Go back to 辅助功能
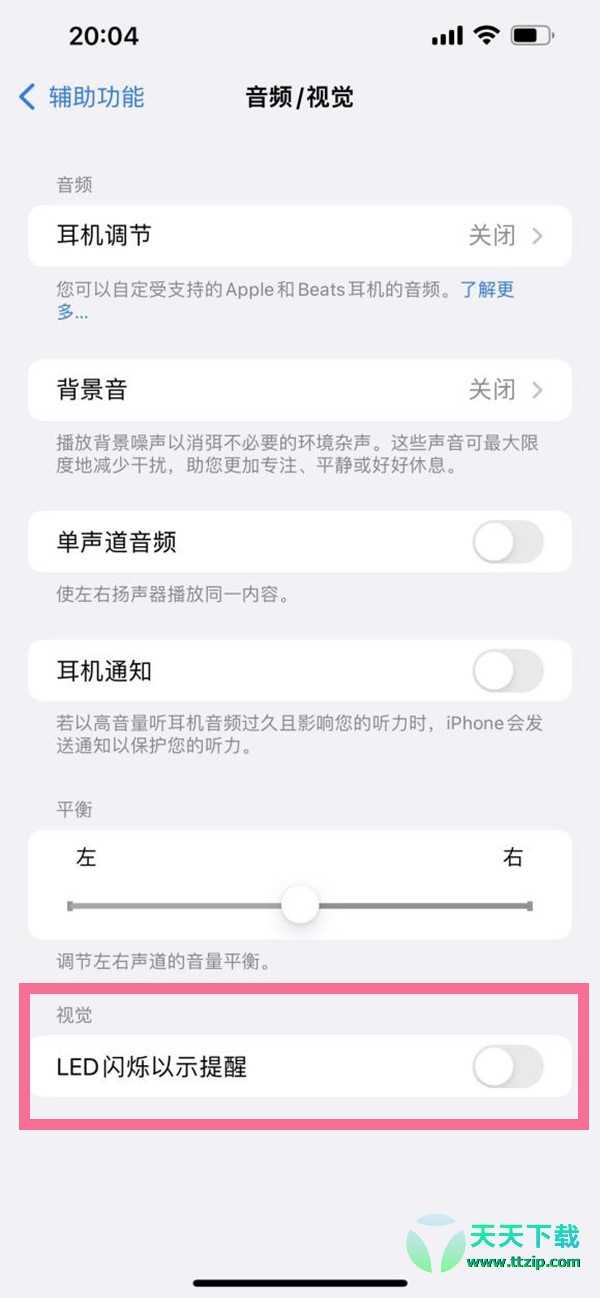Screen dimensions: 600x1298 pyautogui.click(x=82, y=97)
